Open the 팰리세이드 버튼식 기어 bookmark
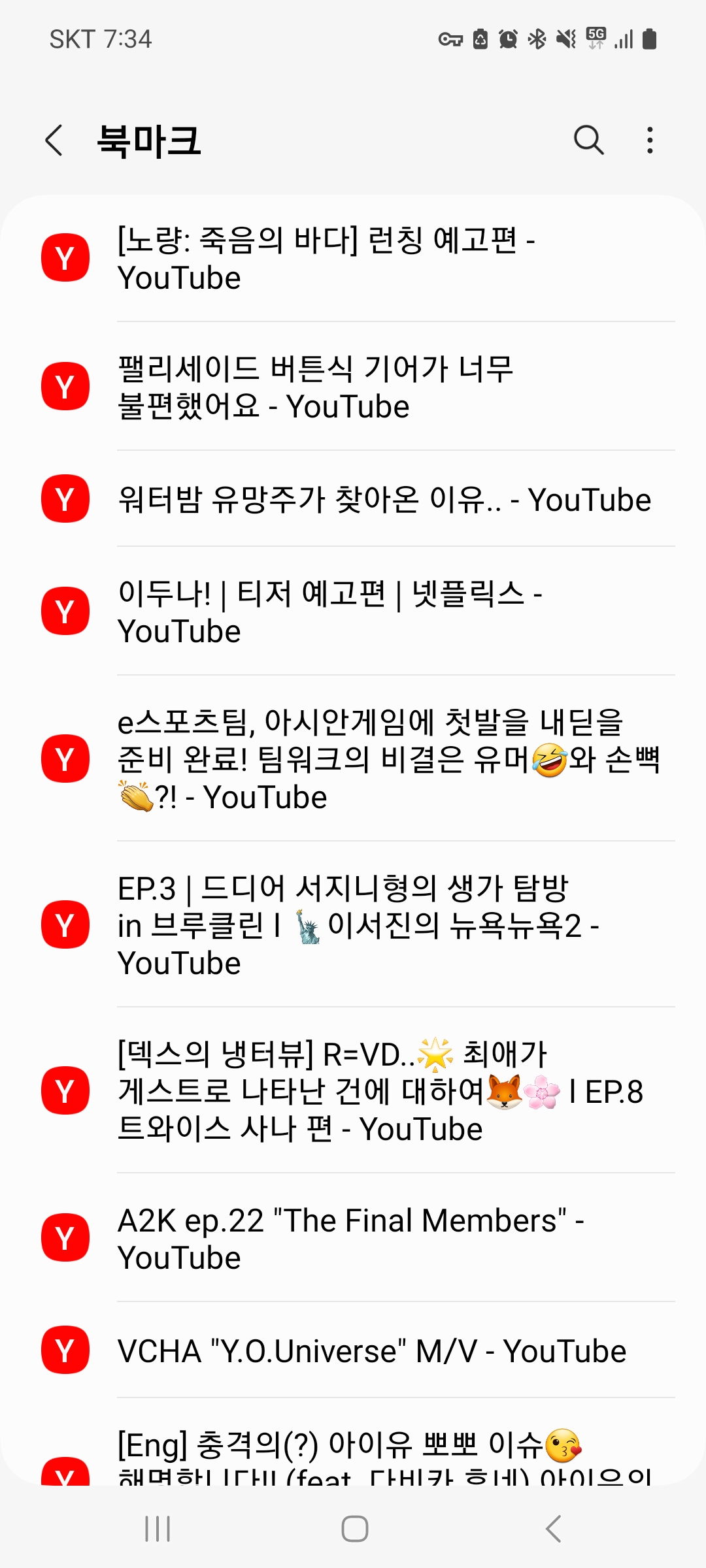 [353, 387]
